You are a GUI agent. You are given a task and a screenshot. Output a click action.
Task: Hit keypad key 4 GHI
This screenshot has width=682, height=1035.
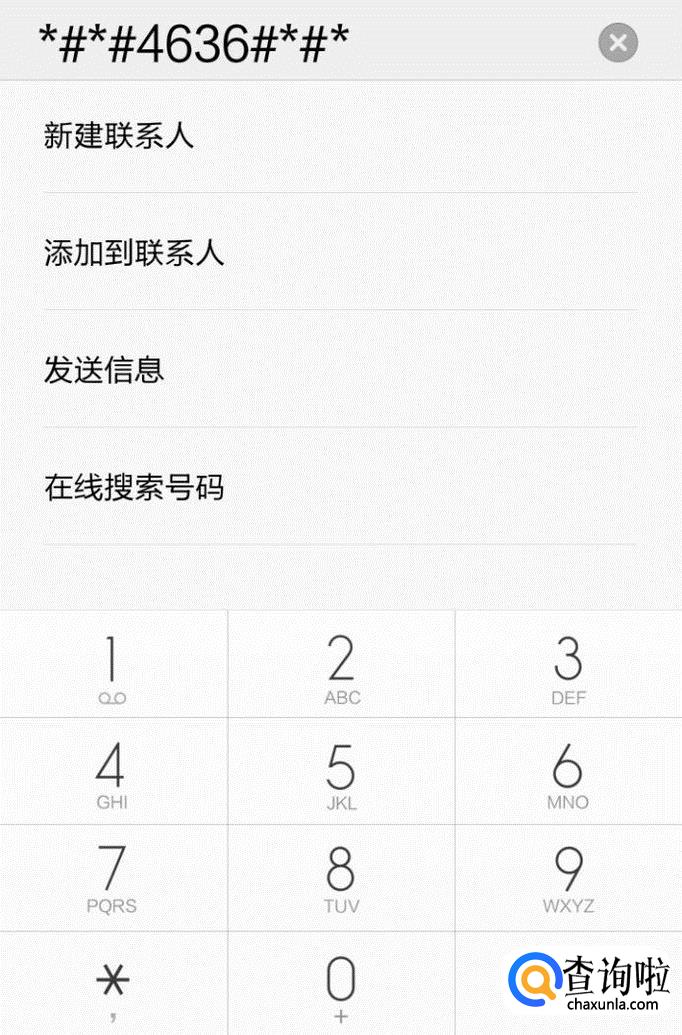[114, 772]
